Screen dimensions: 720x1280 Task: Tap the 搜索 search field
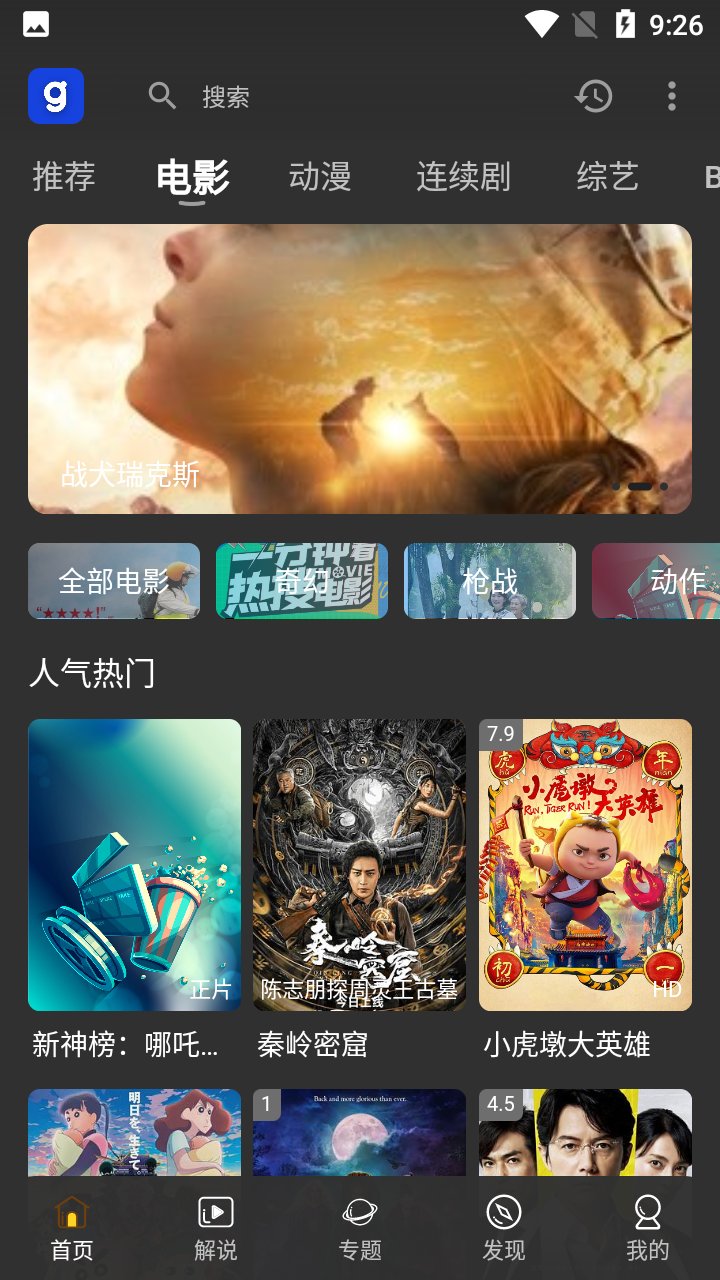[x=300, y=97]
